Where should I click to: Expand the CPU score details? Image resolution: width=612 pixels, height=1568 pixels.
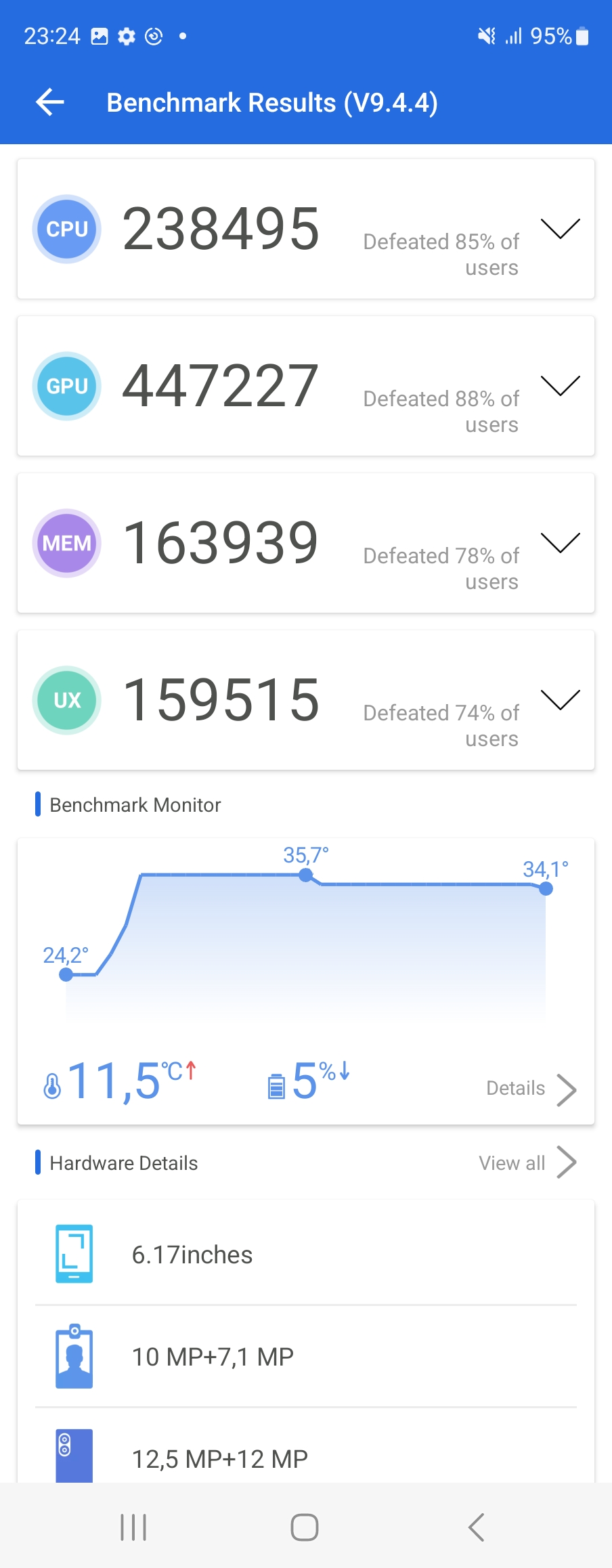point(560,229)
